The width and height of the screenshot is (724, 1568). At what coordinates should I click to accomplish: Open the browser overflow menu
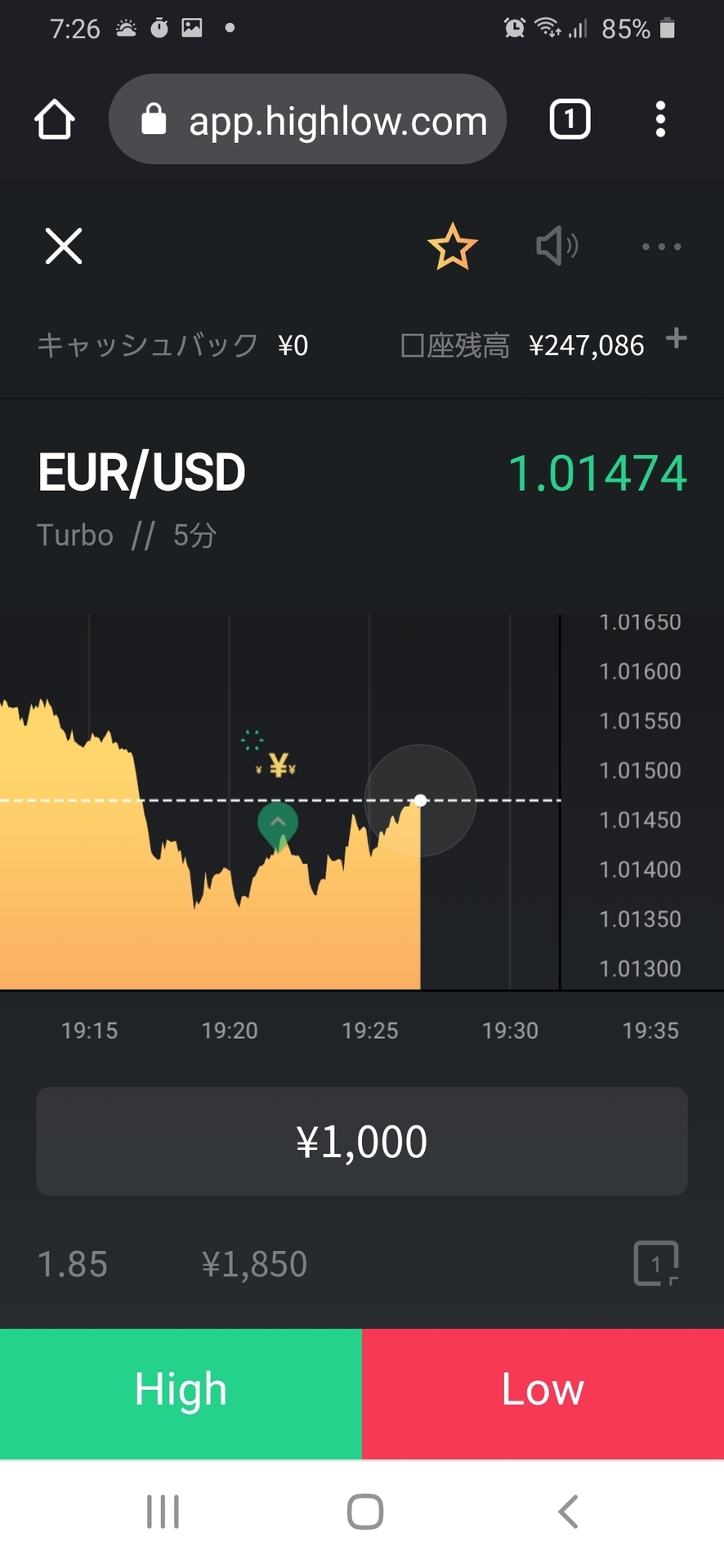pyautogui.click(x=660, y=119)
